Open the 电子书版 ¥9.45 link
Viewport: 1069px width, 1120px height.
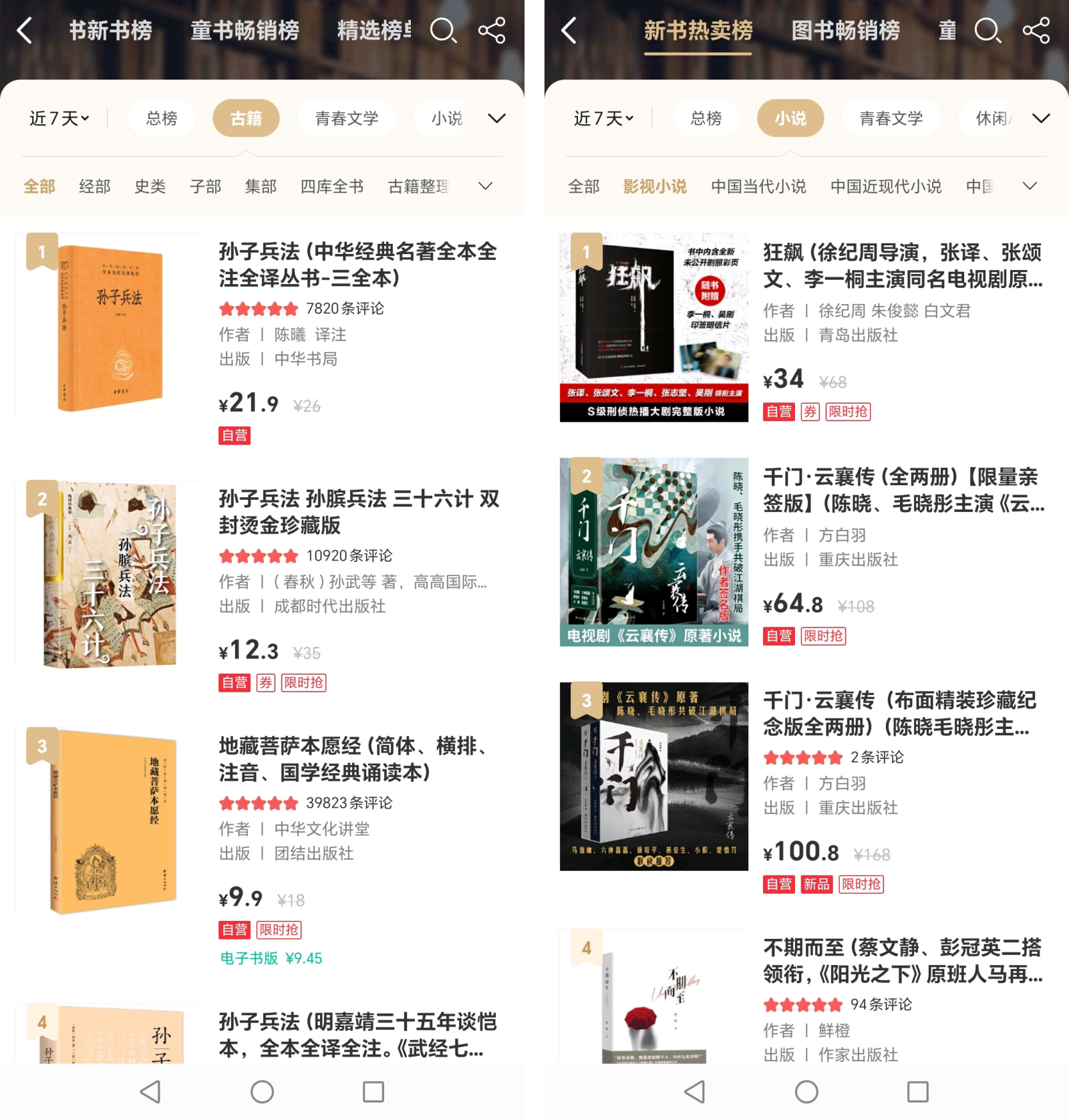coord(271,958)
